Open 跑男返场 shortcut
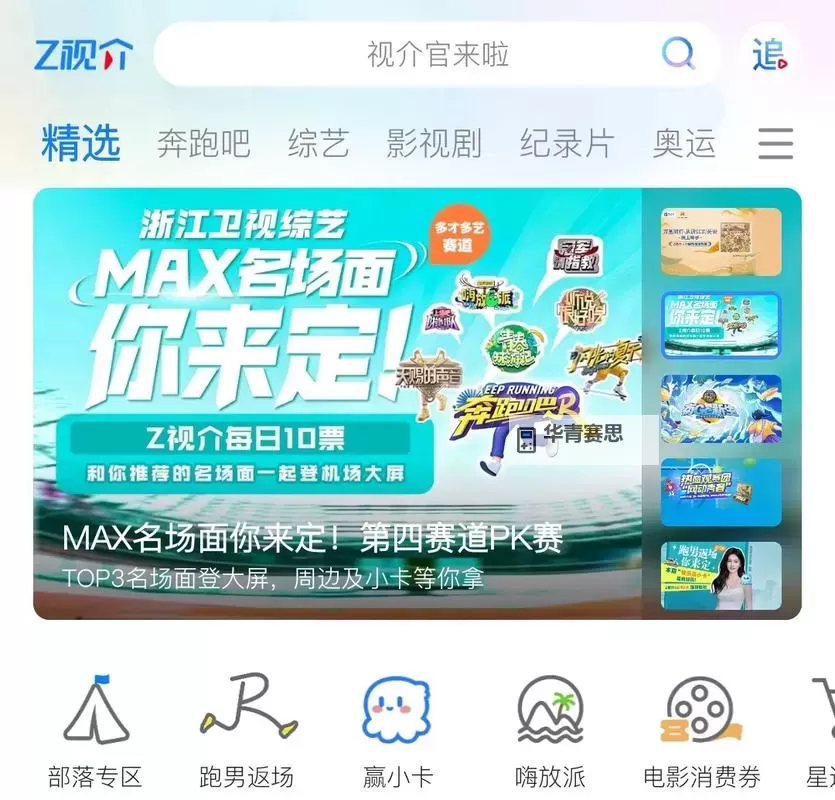The image size is (835, 800). tap(247, 730)
